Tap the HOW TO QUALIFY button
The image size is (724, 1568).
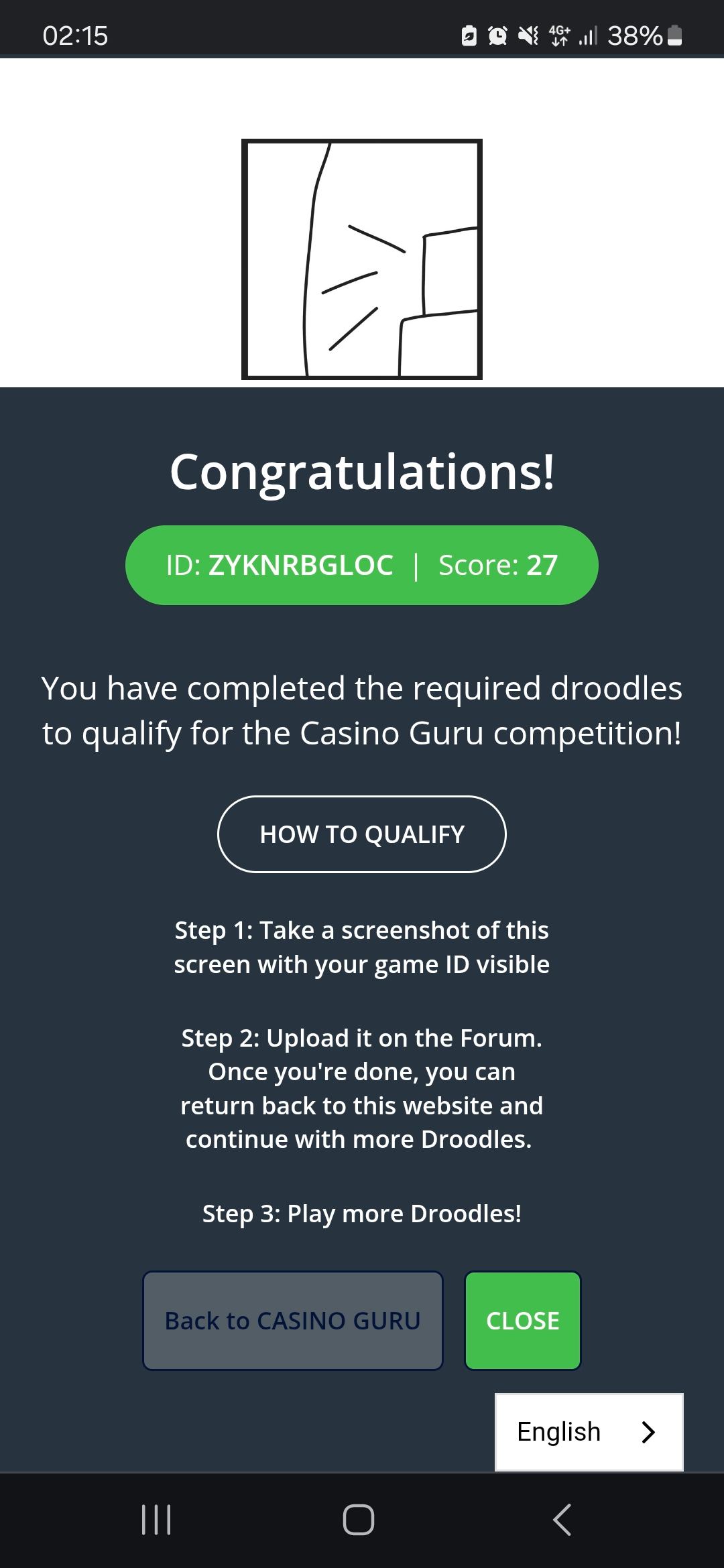coord(361,834)
